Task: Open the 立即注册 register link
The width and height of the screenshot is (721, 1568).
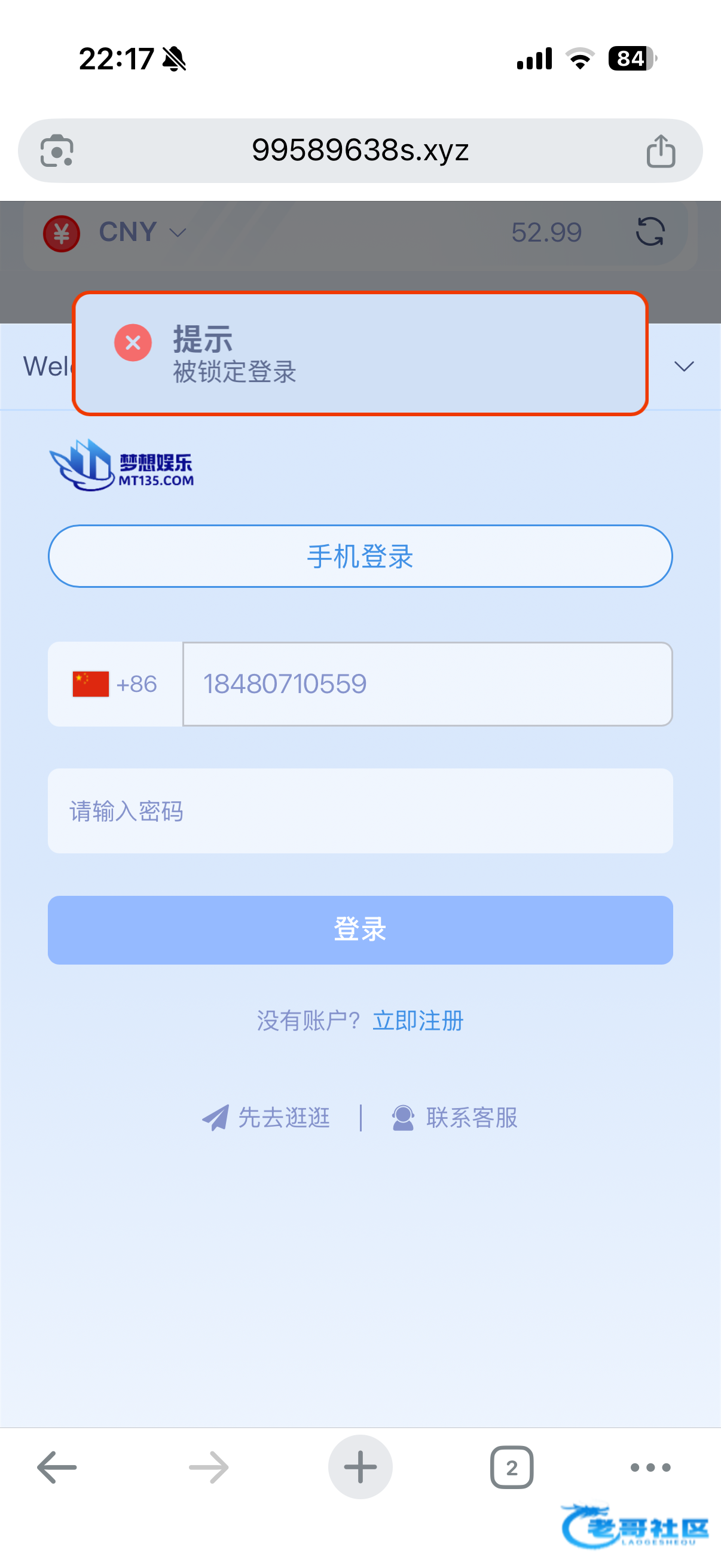Action: [x=418, y=1021]
